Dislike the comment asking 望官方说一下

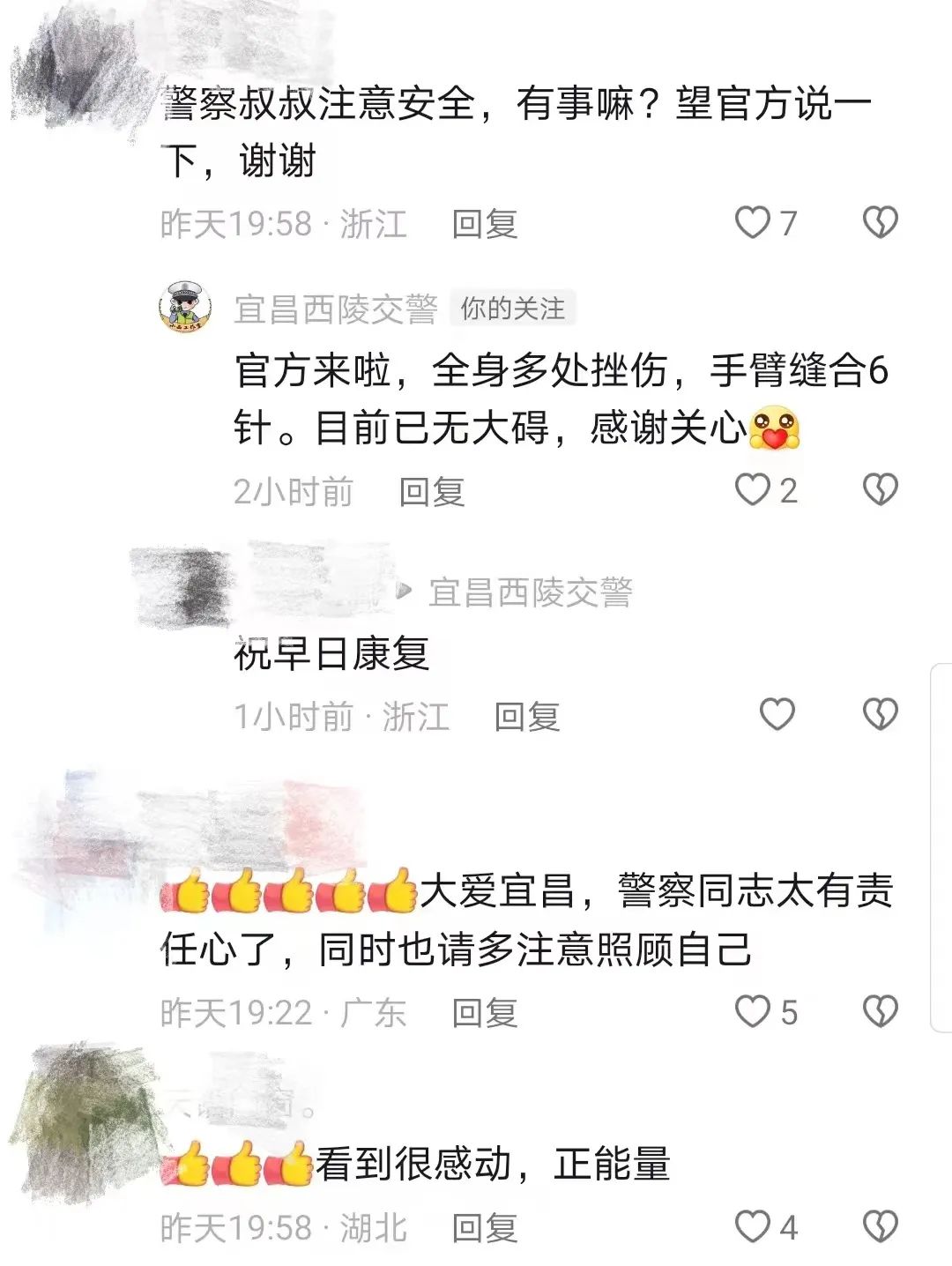pyautogui.click(x=879, y=223)
